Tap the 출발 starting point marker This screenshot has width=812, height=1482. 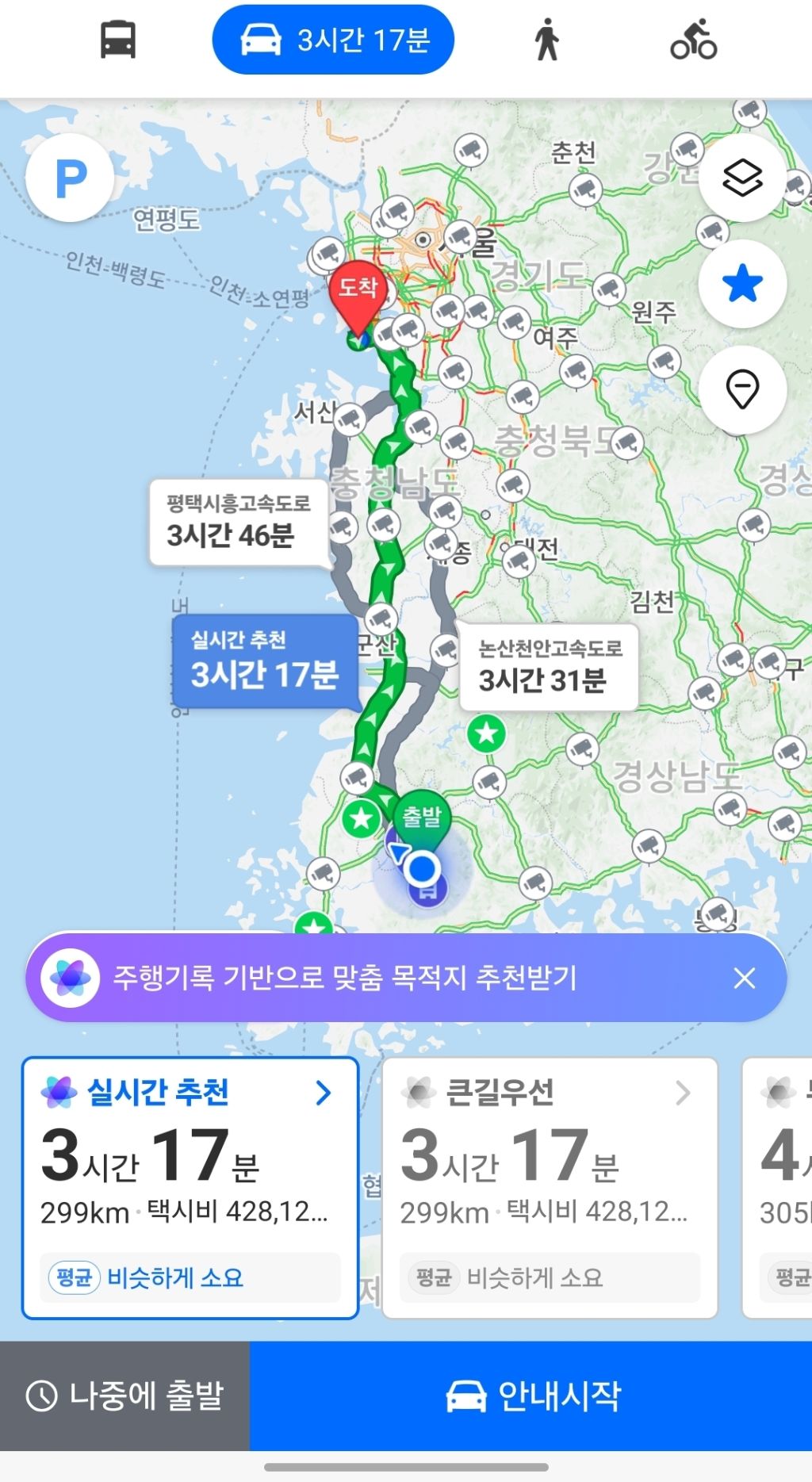click(421, 817)
